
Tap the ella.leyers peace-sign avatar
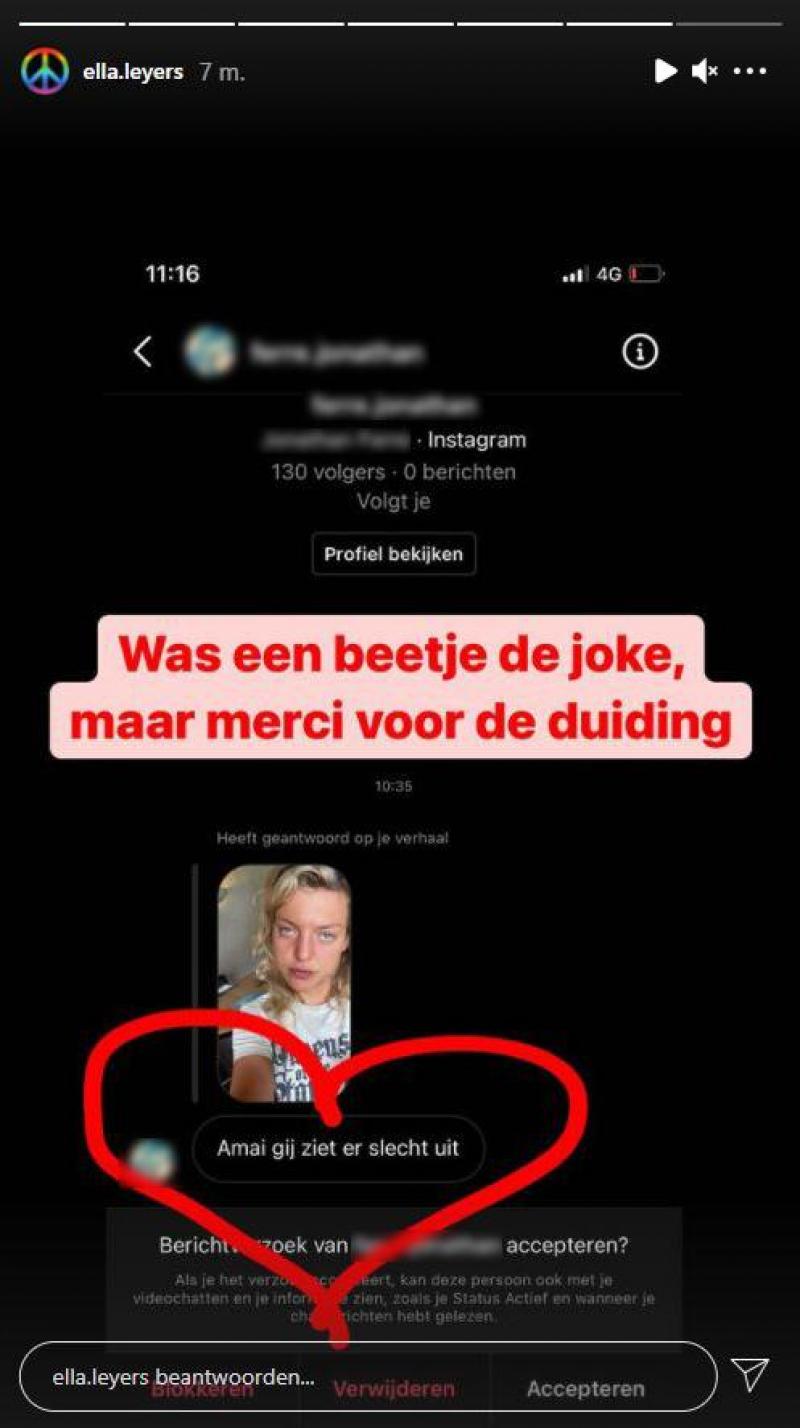[45, 72]
